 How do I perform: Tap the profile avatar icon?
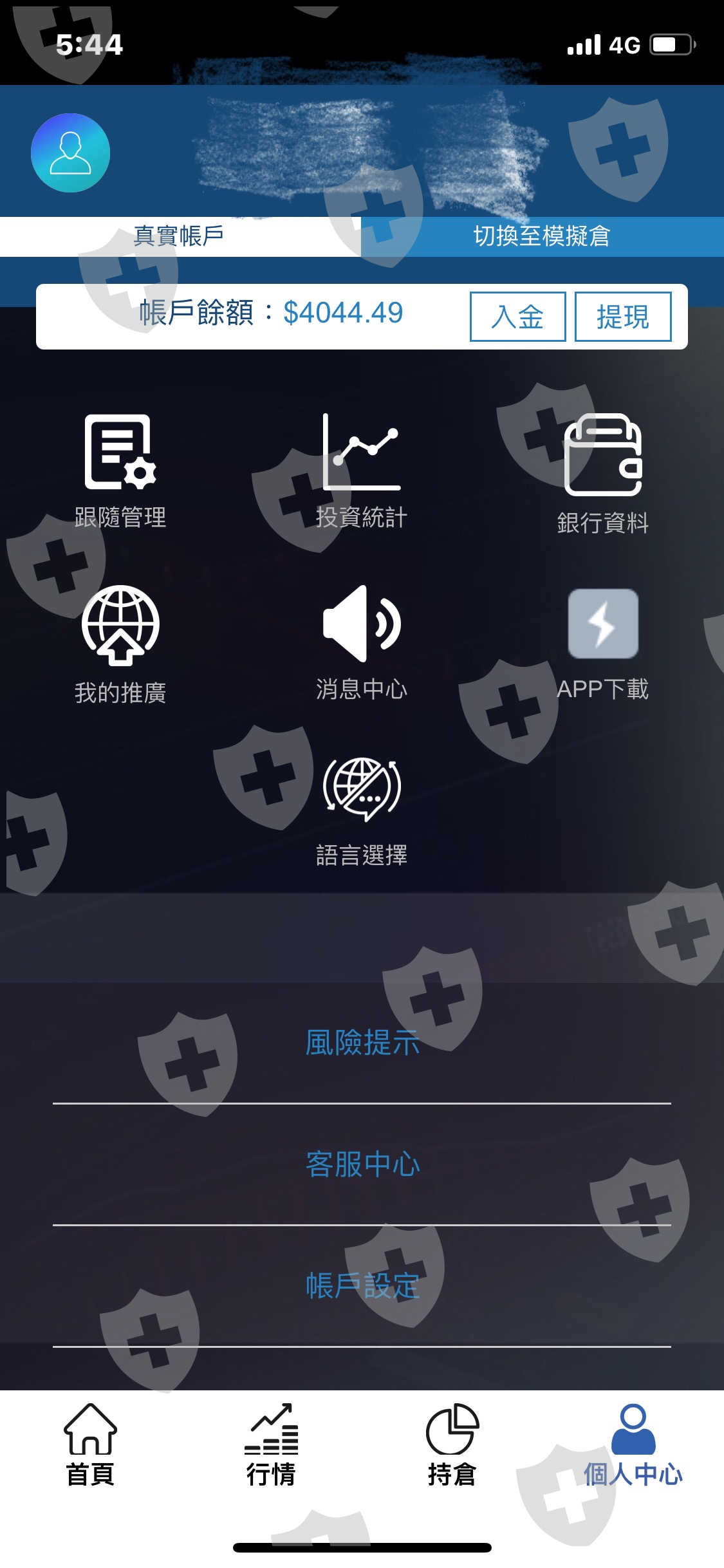pyautogui.click(x=71, y=153)
